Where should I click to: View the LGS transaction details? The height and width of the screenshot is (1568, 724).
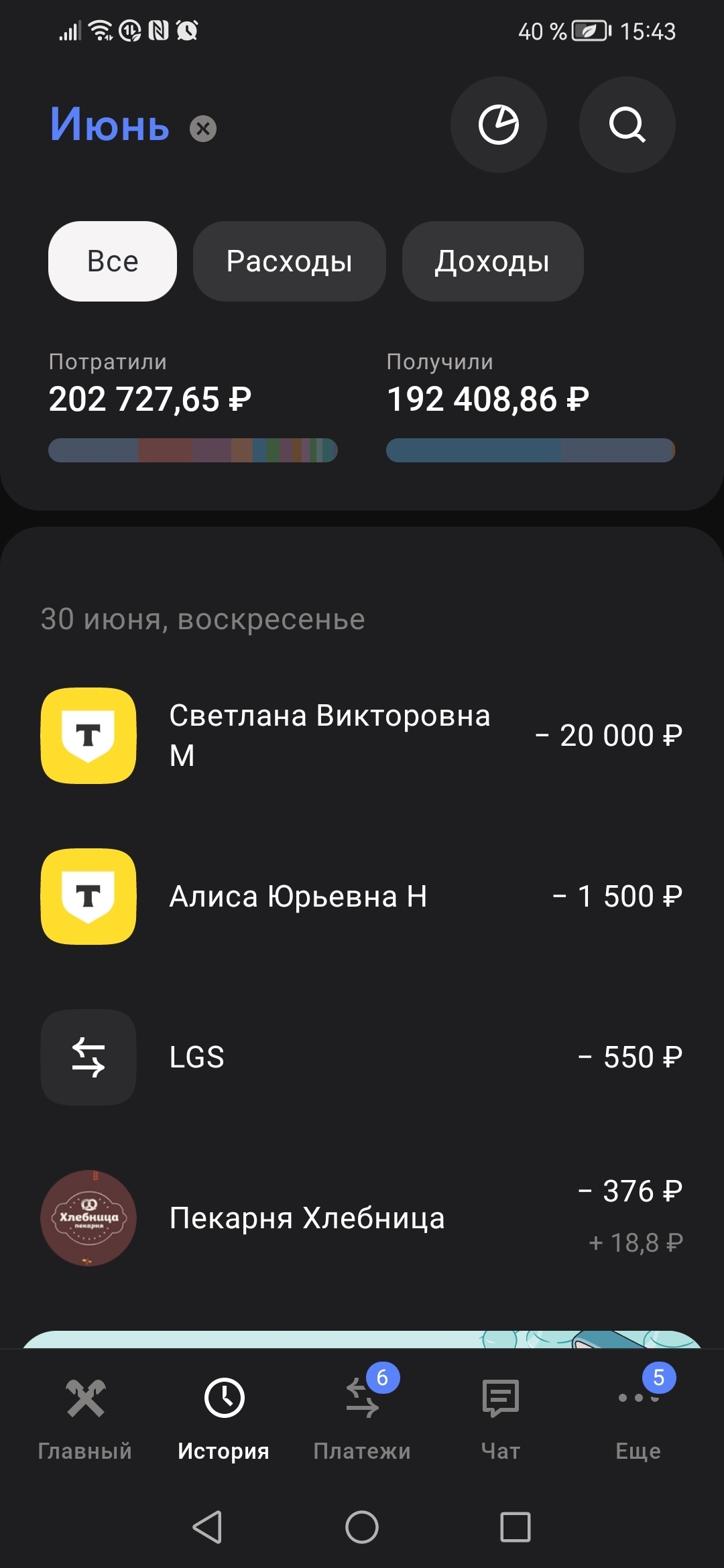pyautogui.click(x=362, y=1057)
